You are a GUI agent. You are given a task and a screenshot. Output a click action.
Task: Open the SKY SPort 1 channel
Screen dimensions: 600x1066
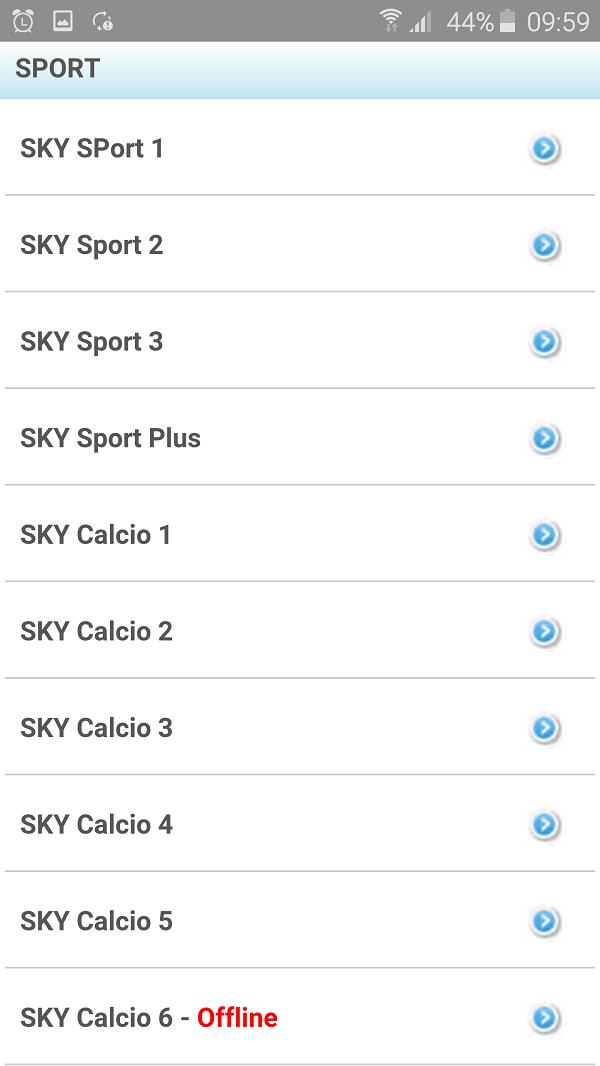[x=300, y=149]
